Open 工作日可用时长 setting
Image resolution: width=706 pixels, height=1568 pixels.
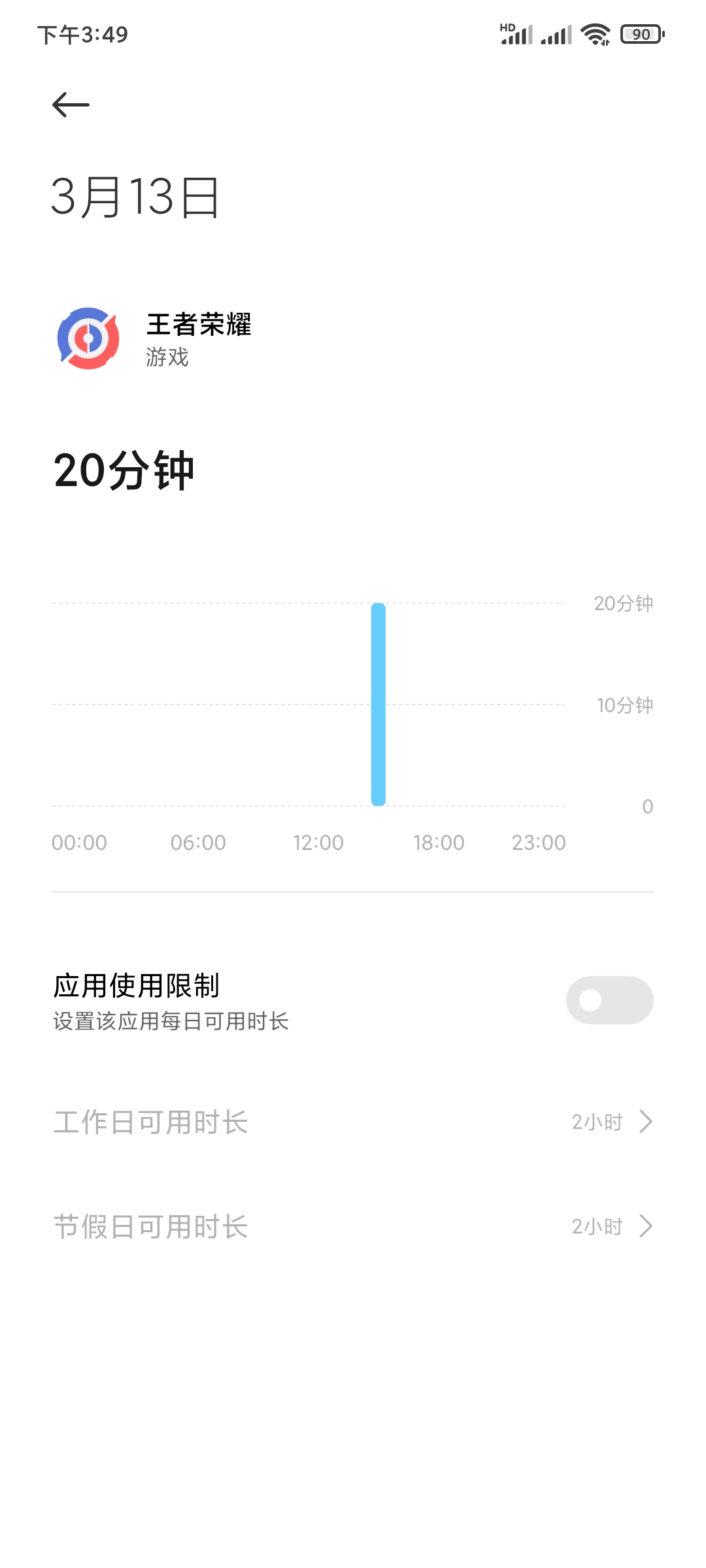click(353, 1122)
